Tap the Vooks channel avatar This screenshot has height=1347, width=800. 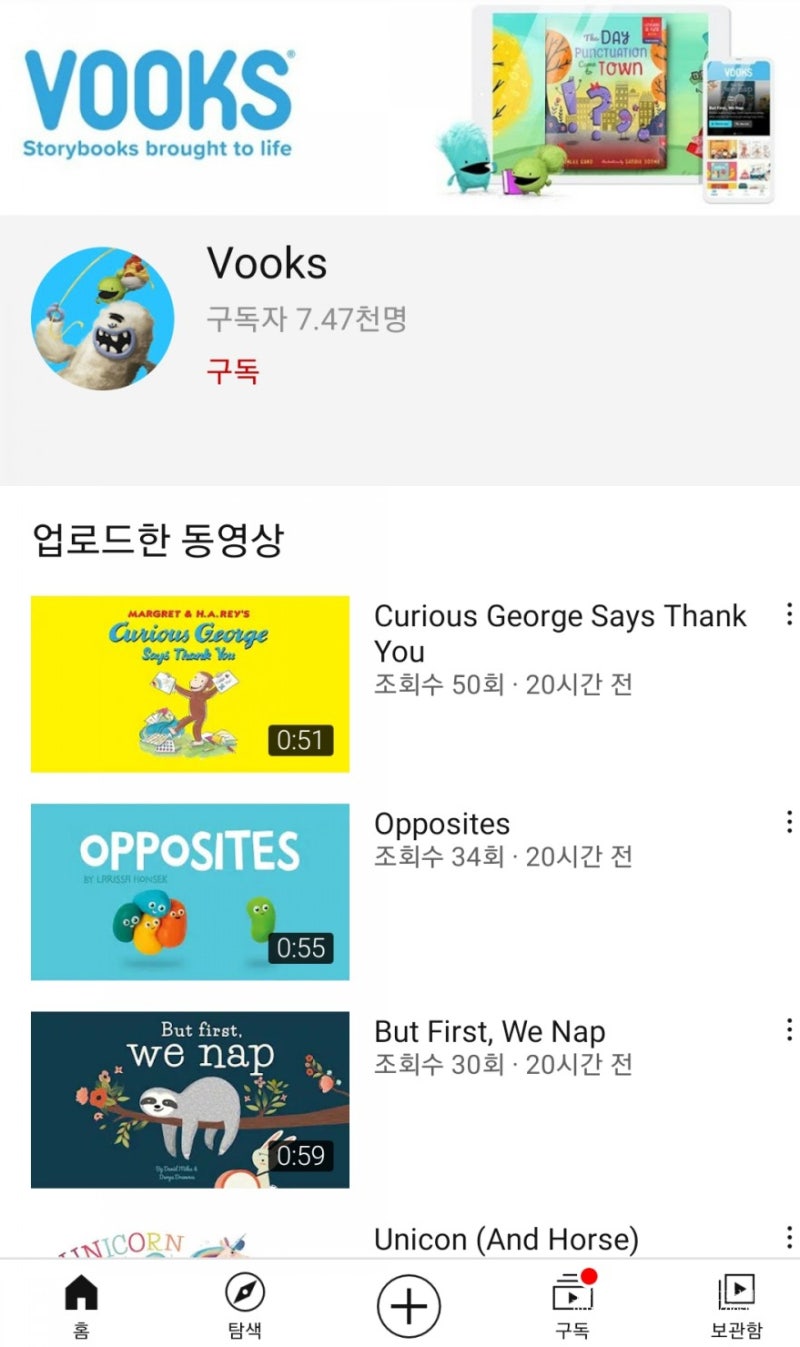[102, 318]
